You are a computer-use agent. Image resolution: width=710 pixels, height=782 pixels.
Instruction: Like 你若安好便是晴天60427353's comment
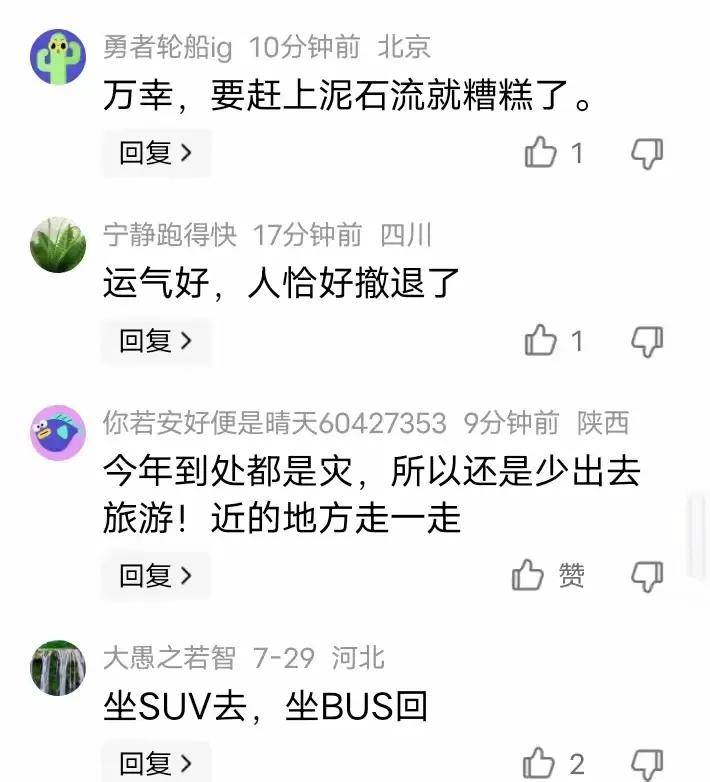[529, 575]
